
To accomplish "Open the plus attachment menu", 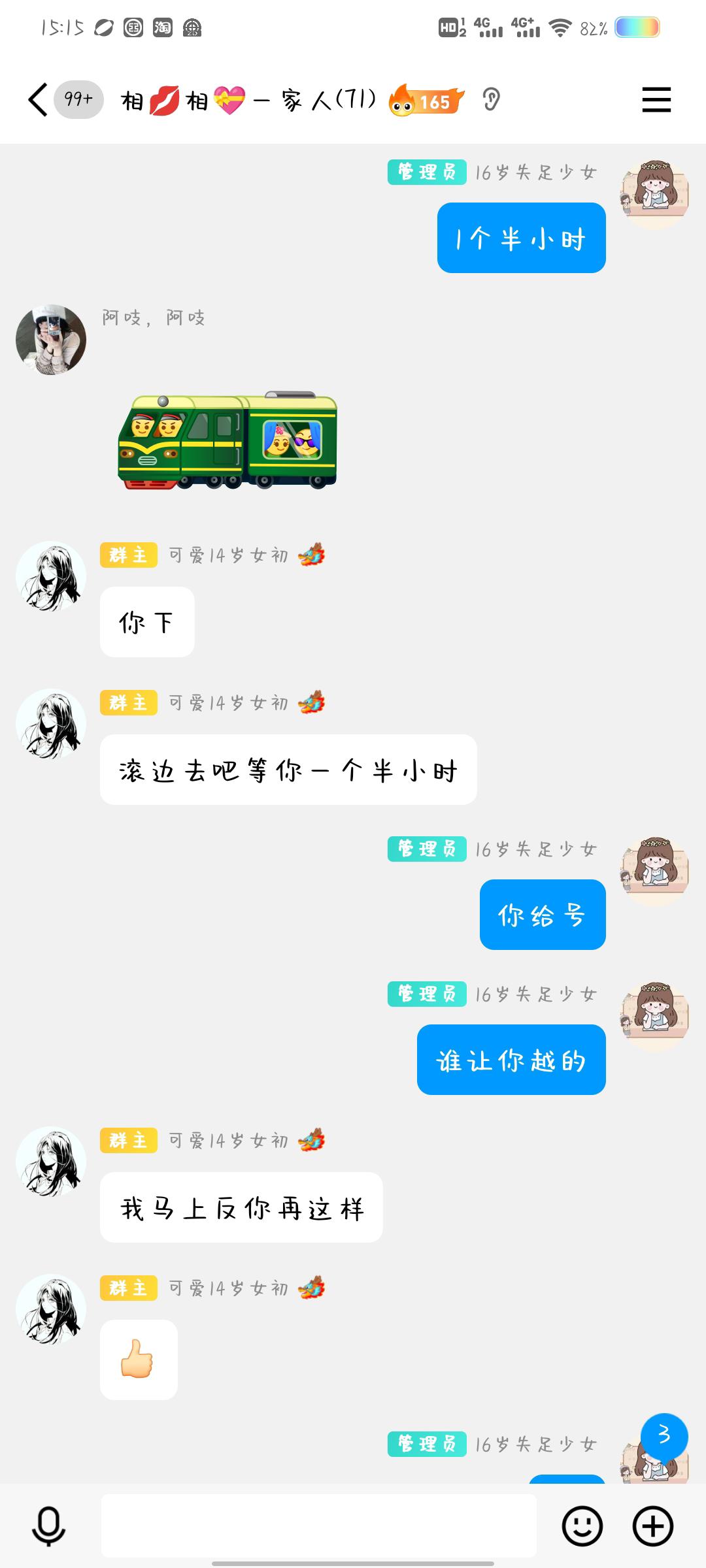I will pyautogui.click(x=653, y=1526).
